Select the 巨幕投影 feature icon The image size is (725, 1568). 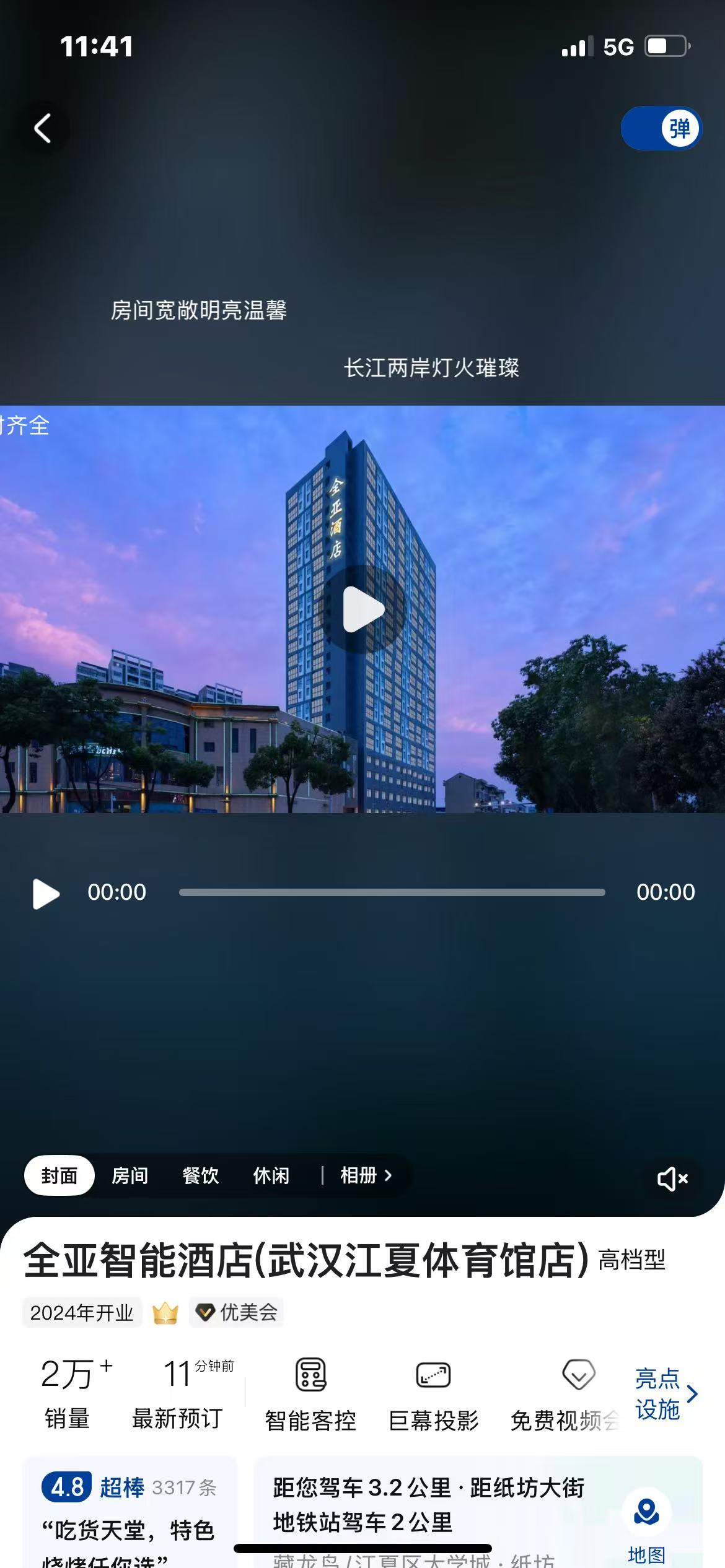point(433,1374)
